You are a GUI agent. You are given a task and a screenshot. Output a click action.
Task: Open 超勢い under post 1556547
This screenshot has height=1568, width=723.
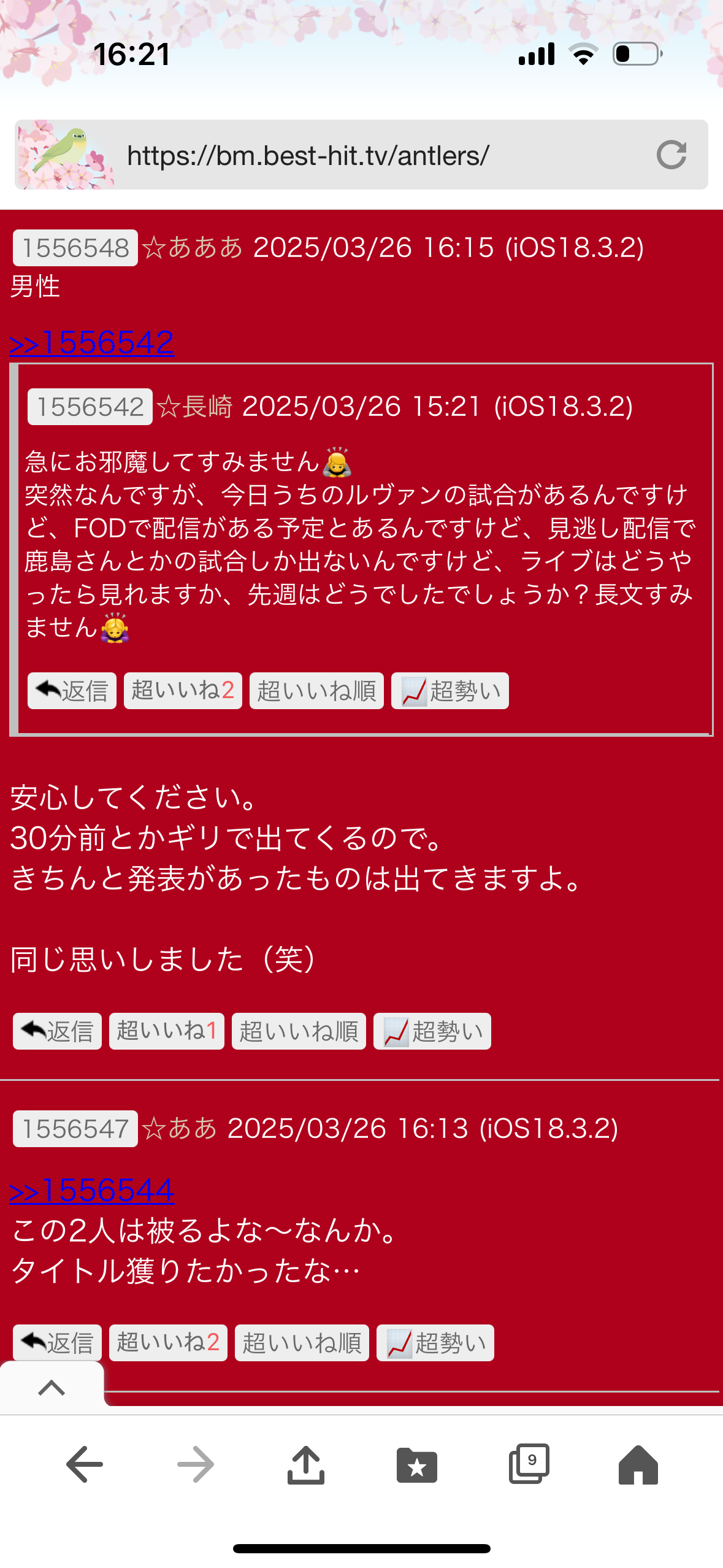435,1343
